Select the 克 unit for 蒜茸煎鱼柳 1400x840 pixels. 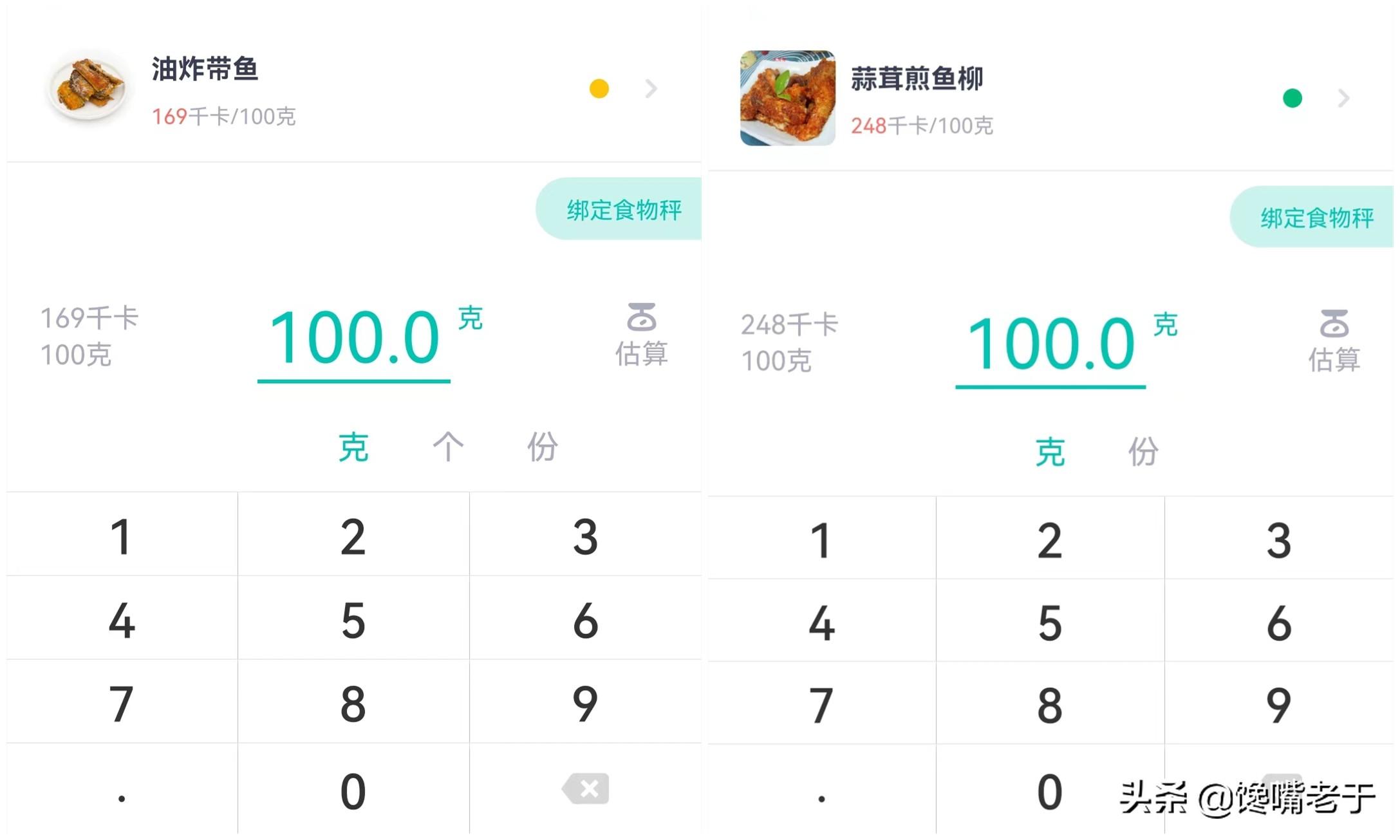1050,451
